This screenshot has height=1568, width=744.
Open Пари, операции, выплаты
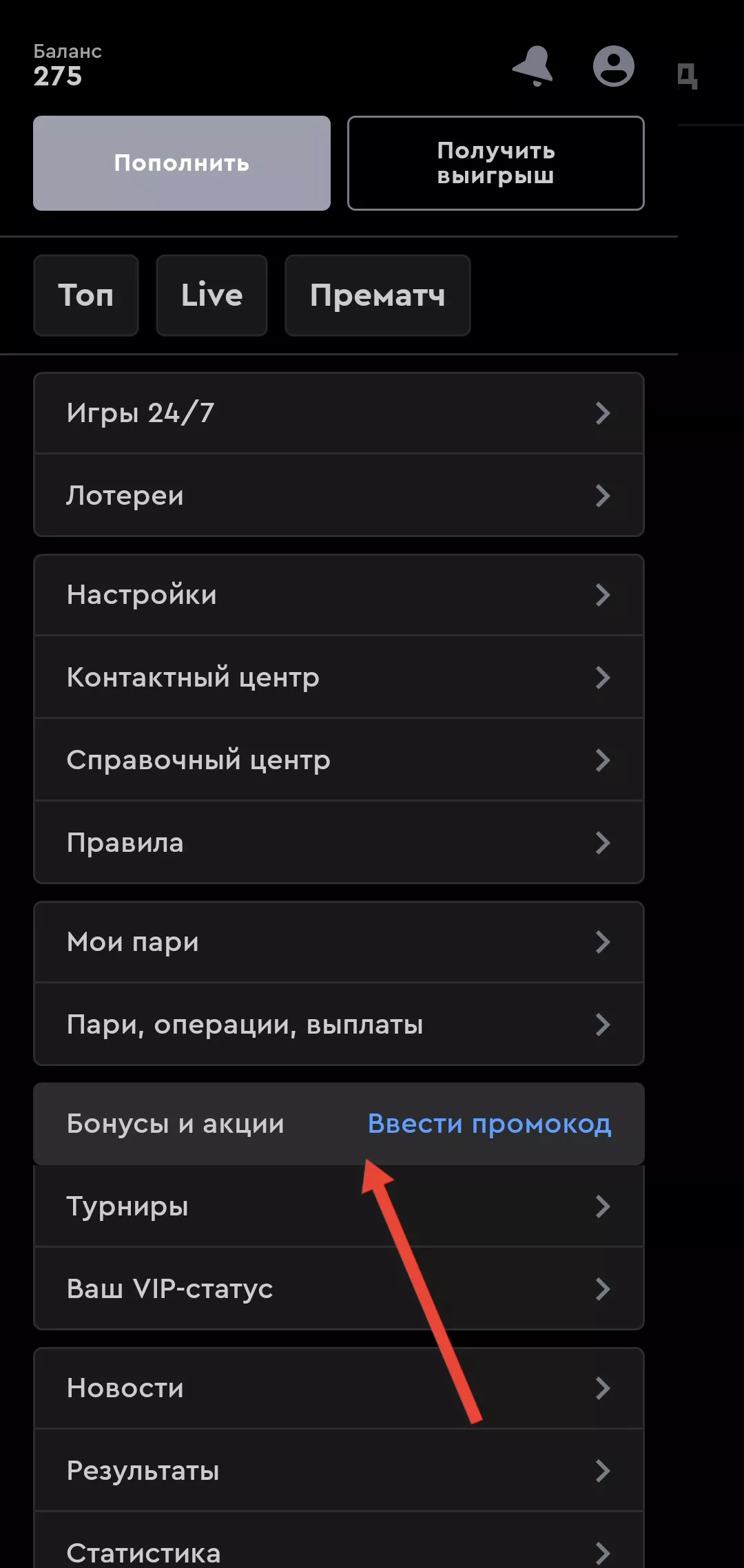[x=338, y=1025]
